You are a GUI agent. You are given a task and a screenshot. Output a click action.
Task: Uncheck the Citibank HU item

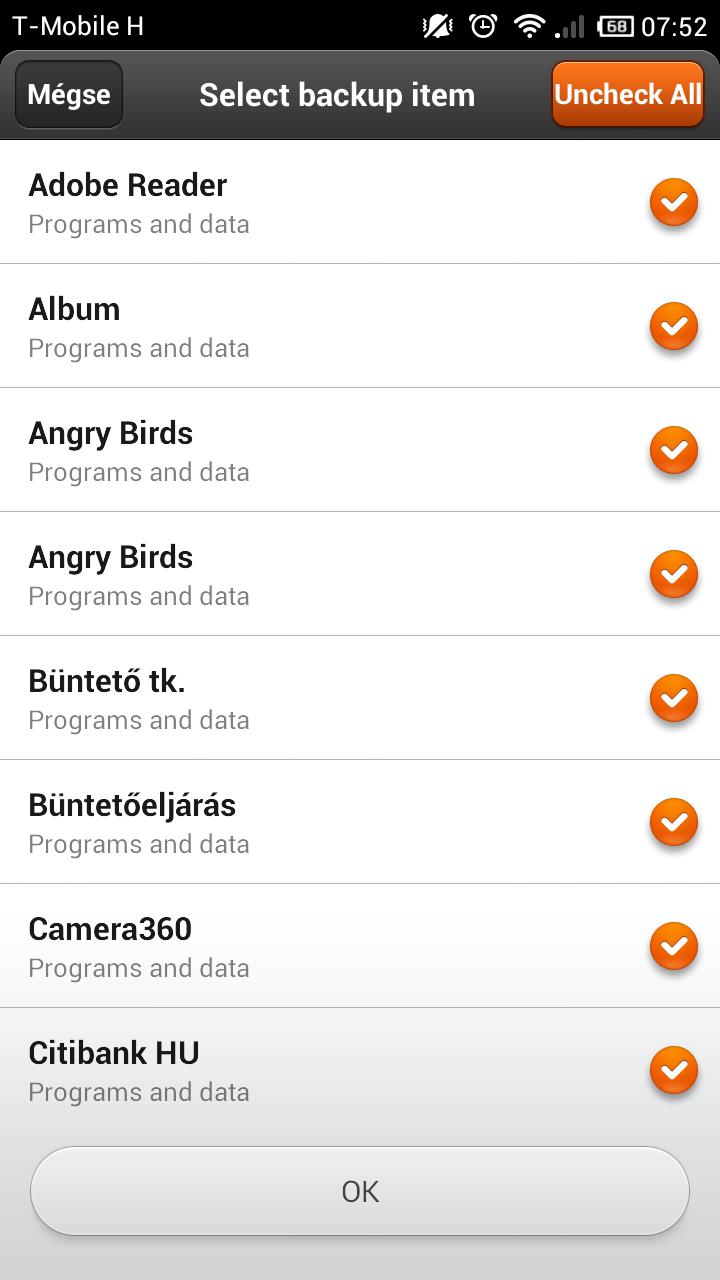pos(673,1071)
